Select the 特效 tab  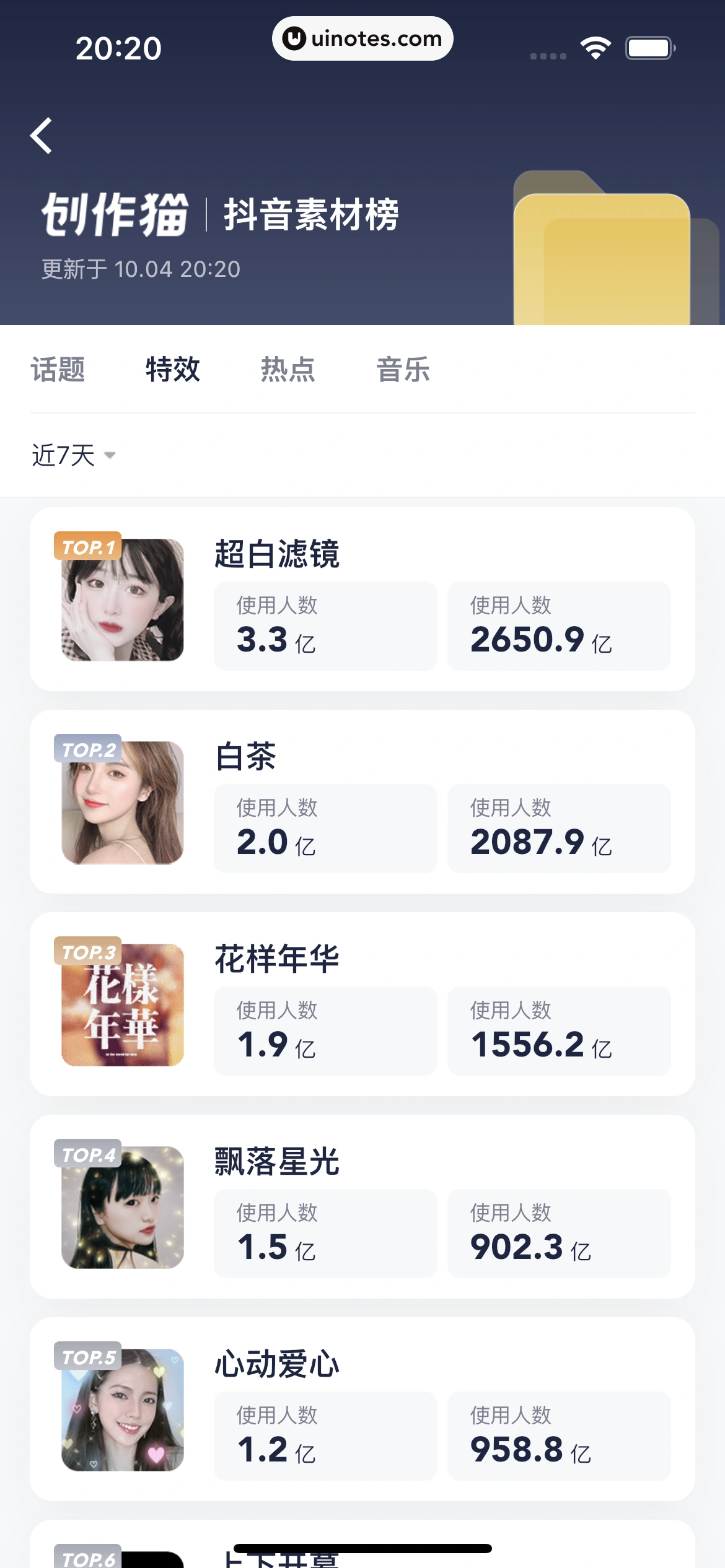173,370
